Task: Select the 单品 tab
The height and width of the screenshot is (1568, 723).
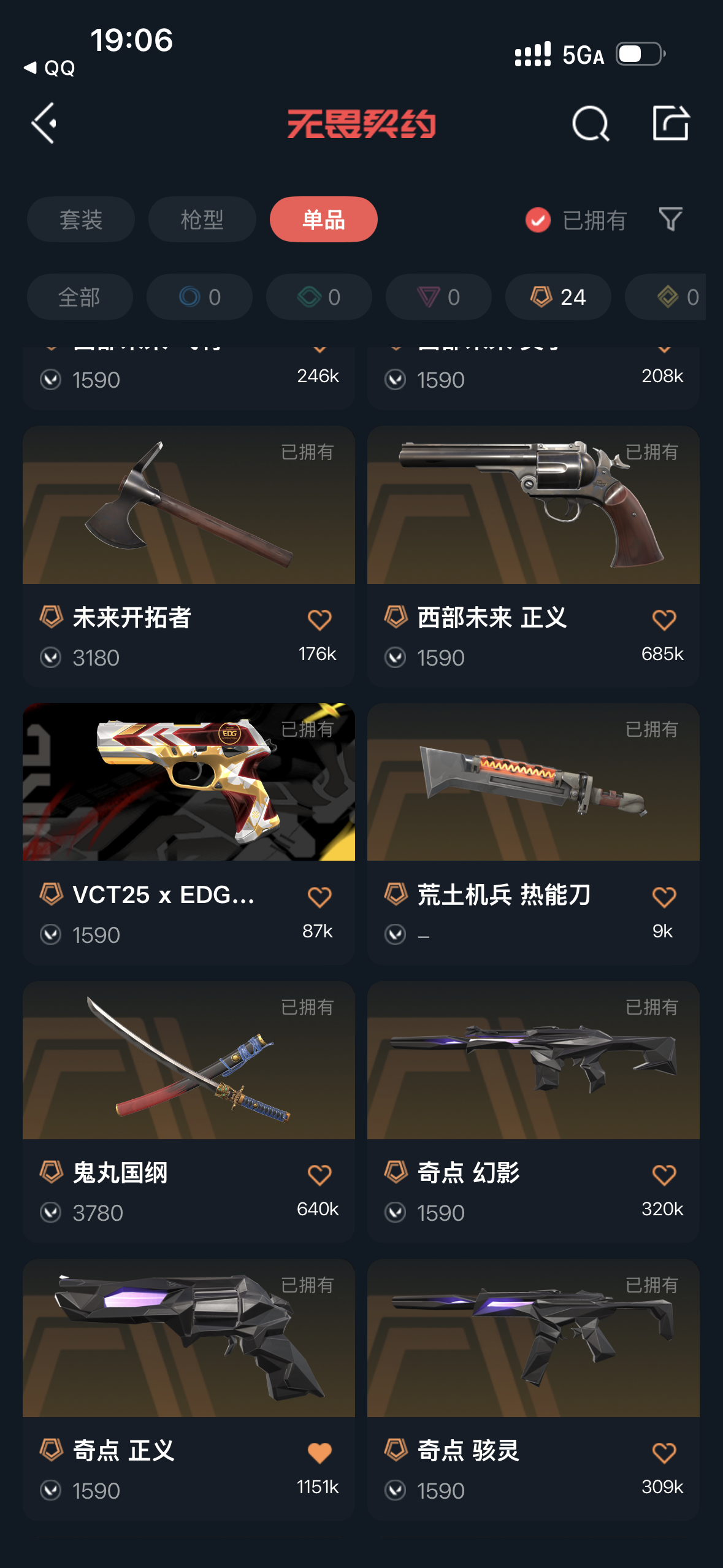Action: tap(323, 220)
